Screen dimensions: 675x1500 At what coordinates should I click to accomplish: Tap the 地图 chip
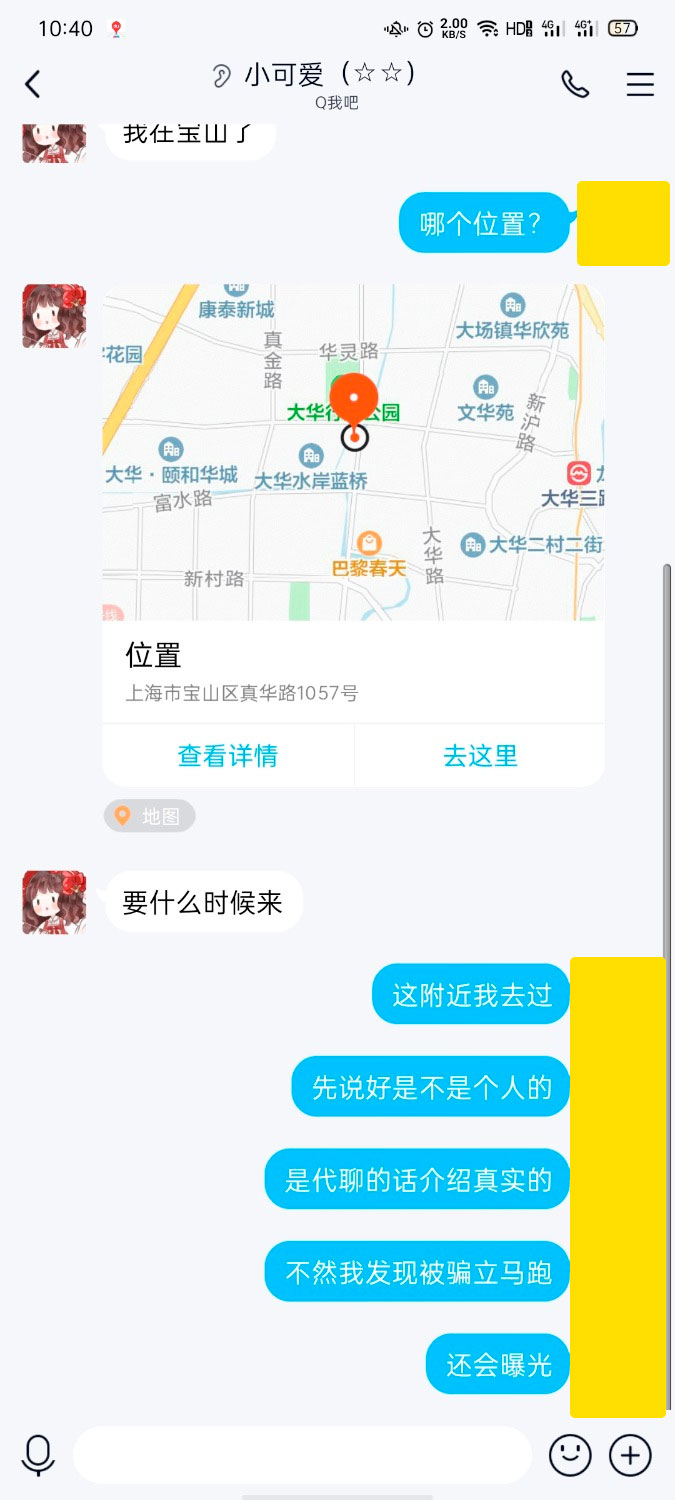150,816
